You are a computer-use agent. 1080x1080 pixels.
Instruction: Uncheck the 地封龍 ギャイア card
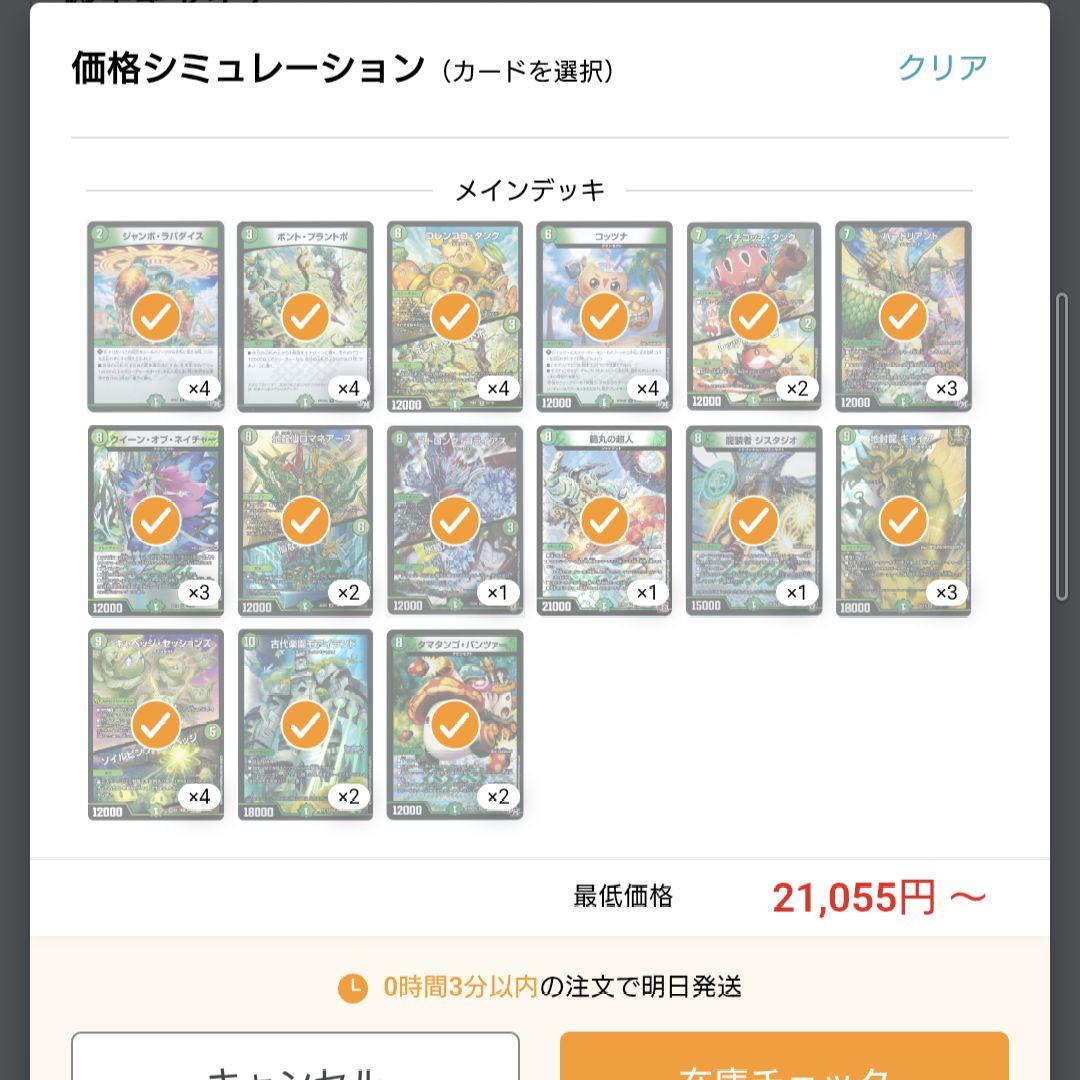(903, 520)
